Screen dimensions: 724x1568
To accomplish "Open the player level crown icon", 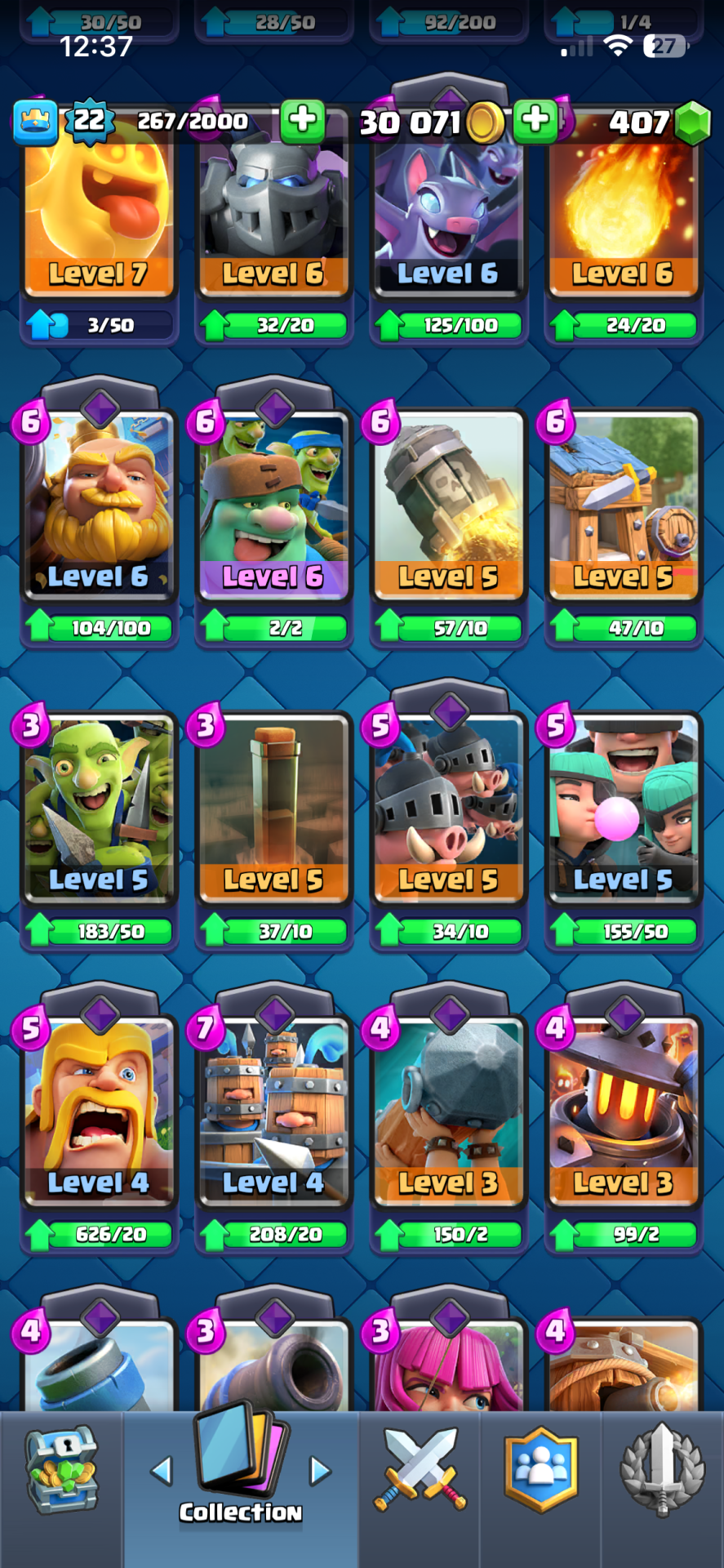I will tap(36, 122).
